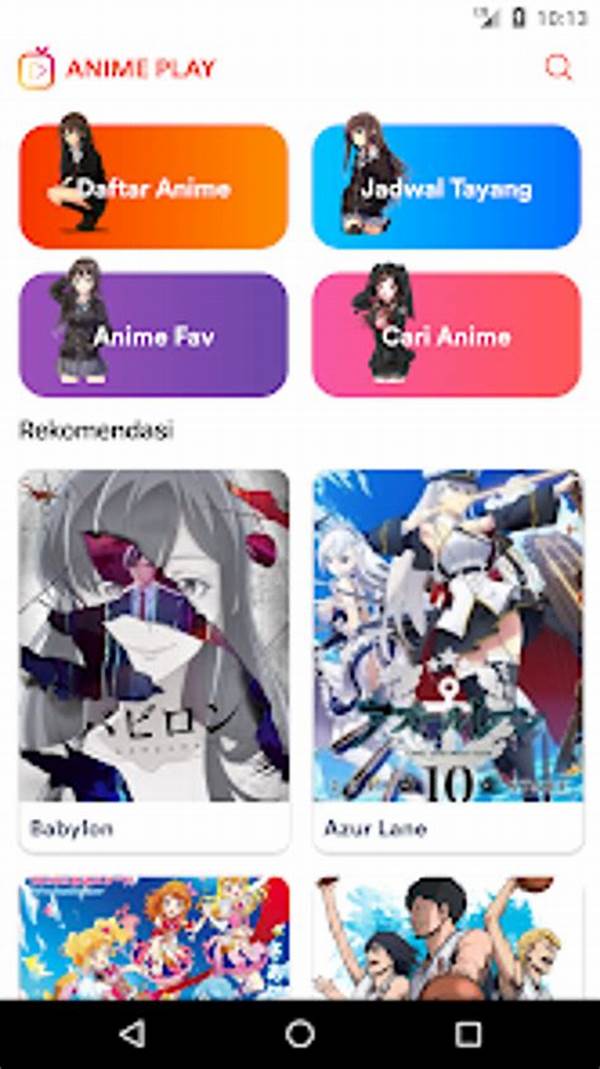This screenshot has width=600, height=1069.
Task: Go to Anime Fav
Action: pyautogui.click(x=154, y=335)
